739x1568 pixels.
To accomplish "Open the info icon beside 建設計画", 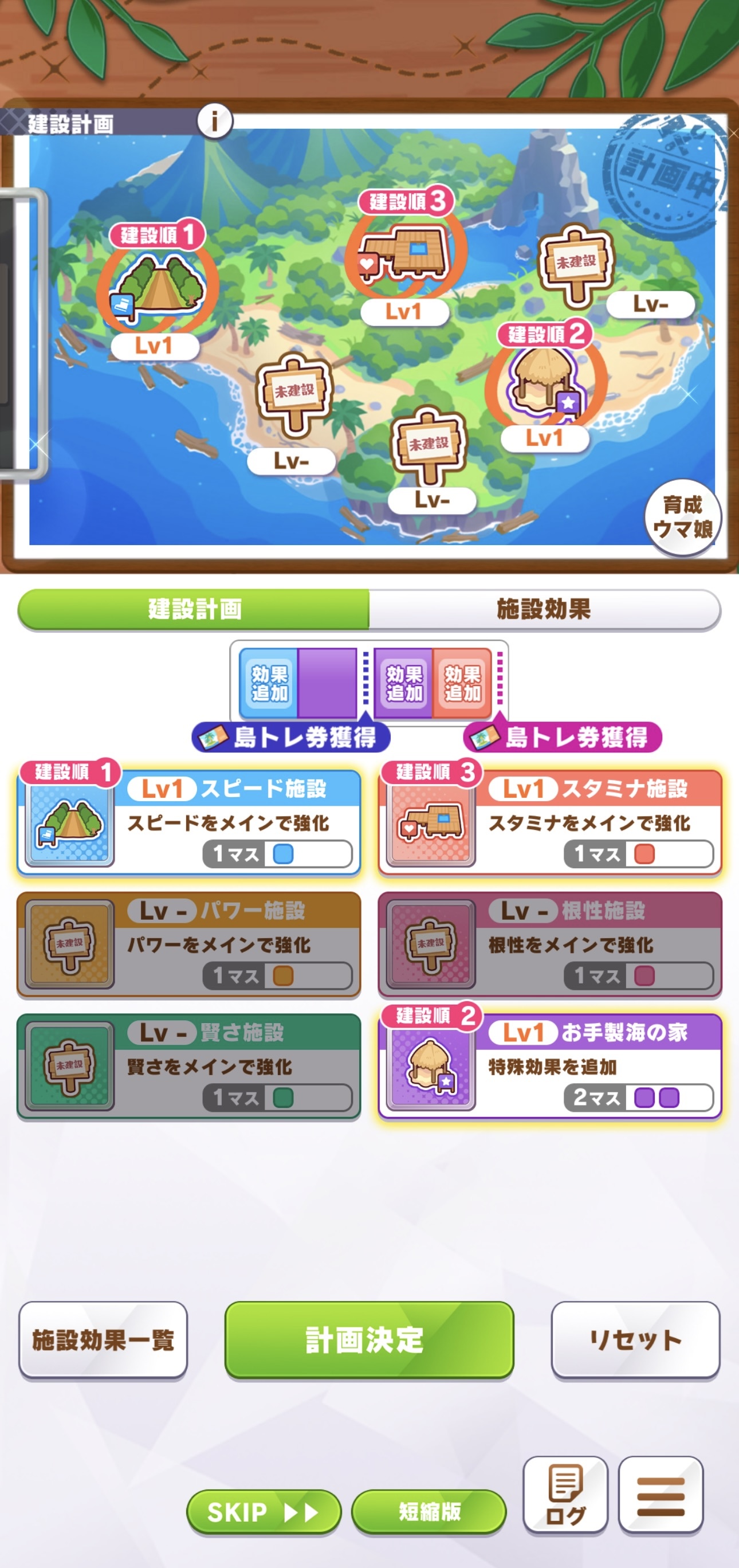I will click(x=215, y=120).
